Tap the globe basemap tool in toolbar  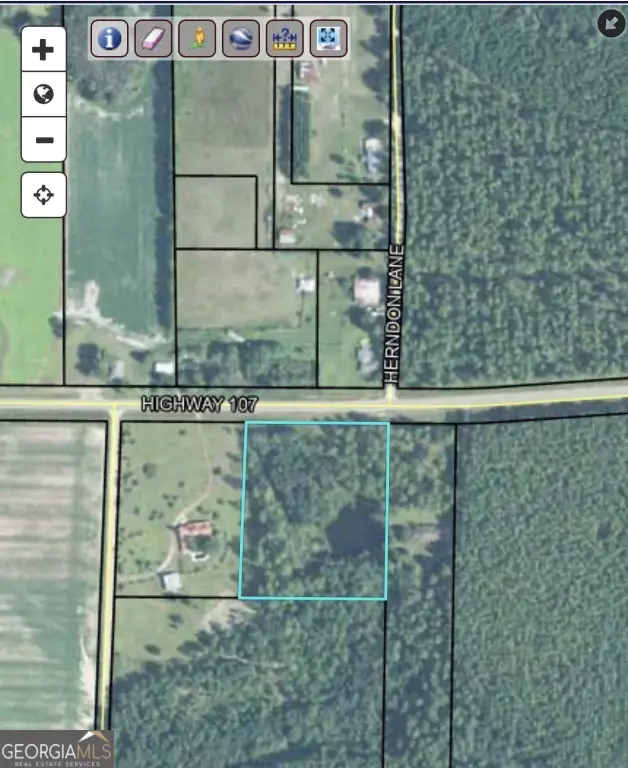click(x=241, y=39)
